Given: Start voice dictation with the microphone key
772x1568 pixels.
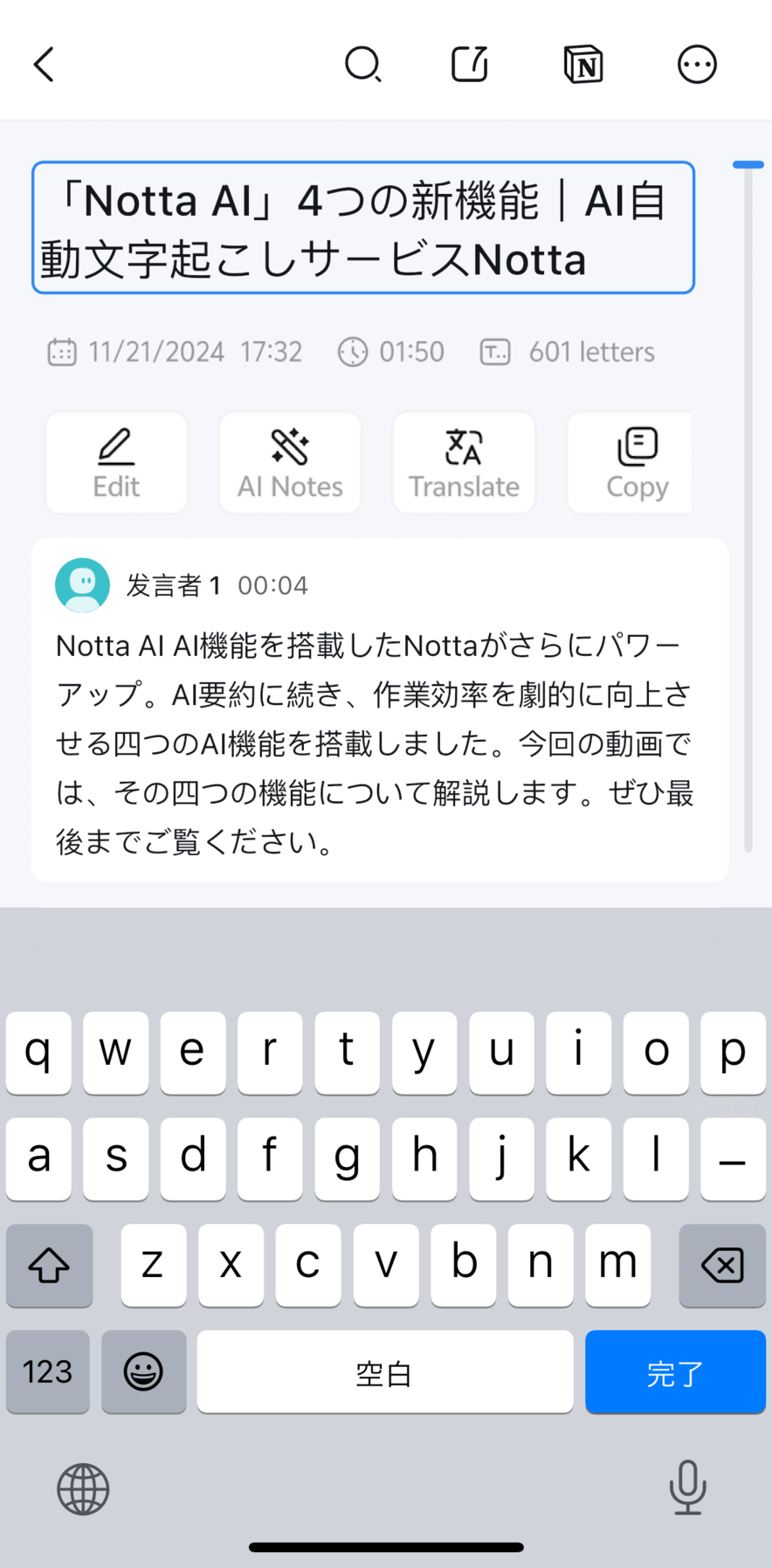Looking at the screenshot, I should click(688, 1488).
